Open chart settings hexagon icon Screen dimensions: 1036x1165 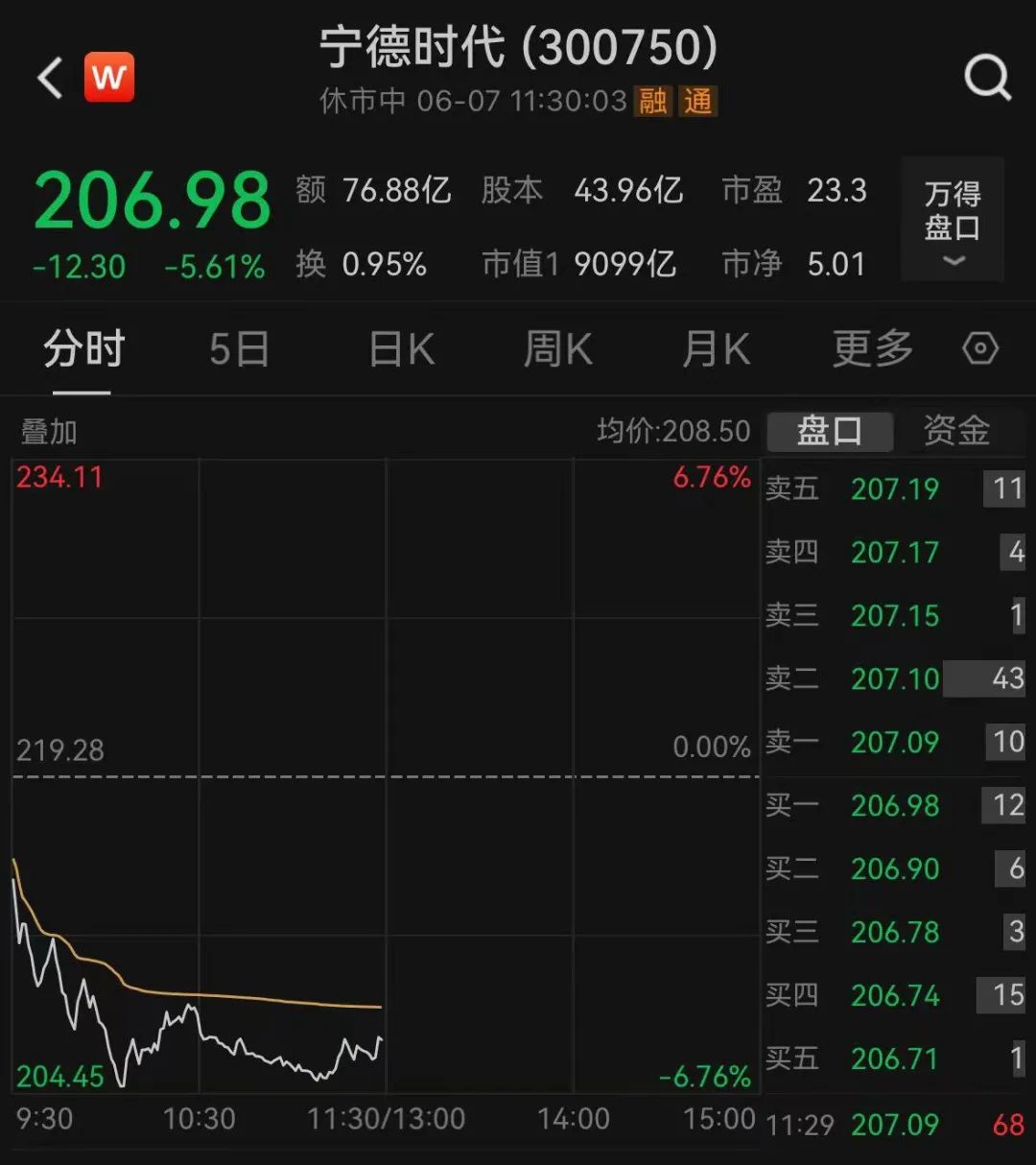tap(979, 348)
